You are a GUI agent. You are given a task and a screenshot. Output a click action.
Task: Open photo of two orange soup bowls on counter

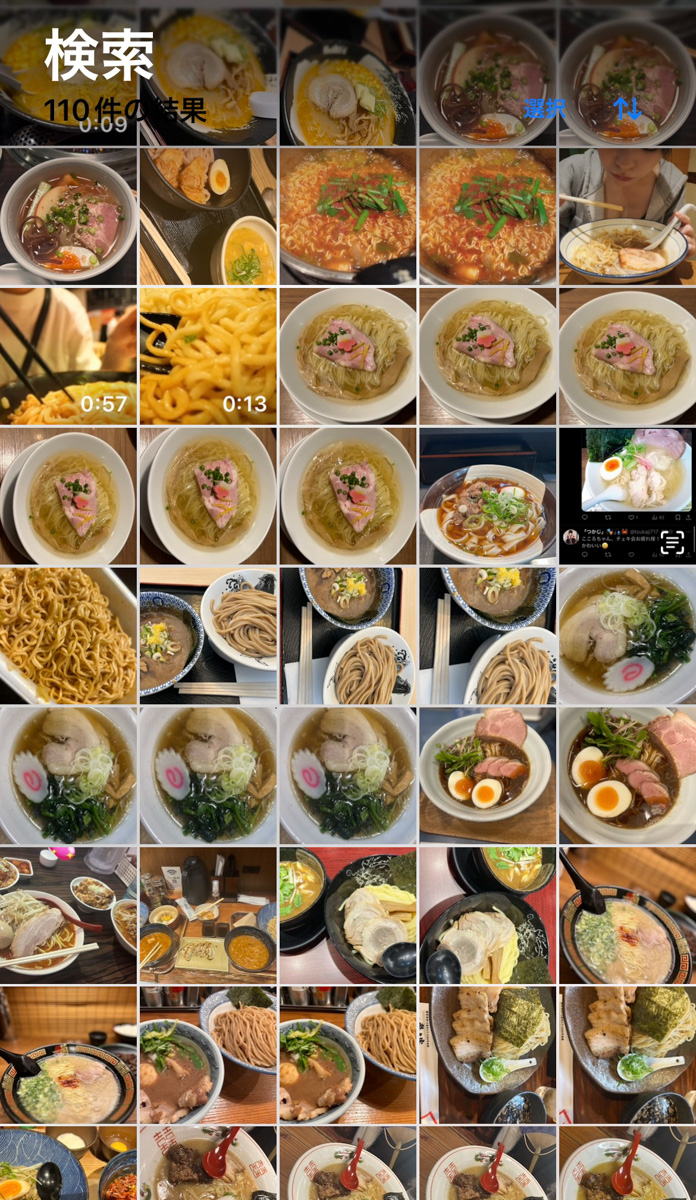208,916
